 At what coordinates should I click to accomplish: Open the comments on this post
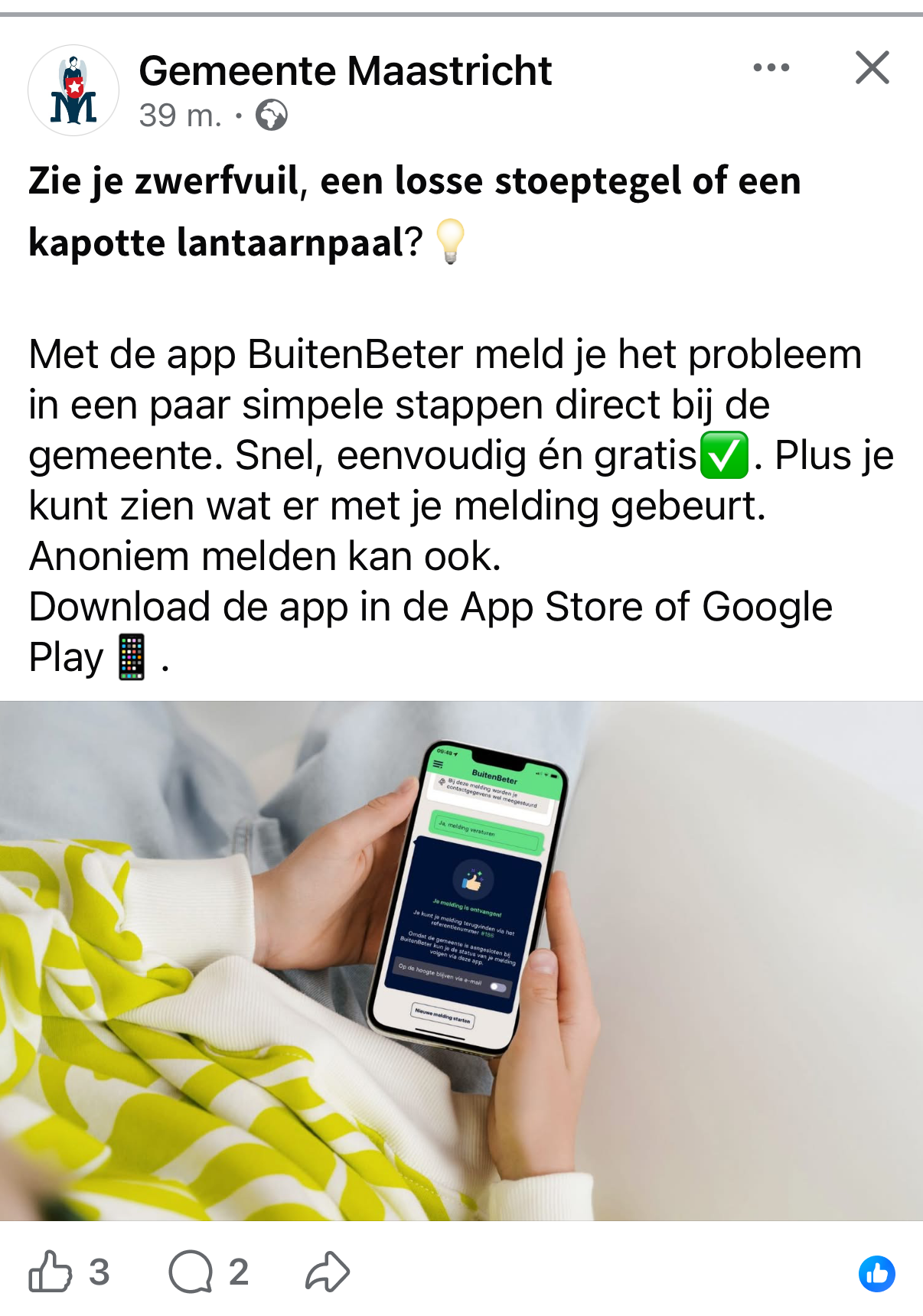[191, 1272]
